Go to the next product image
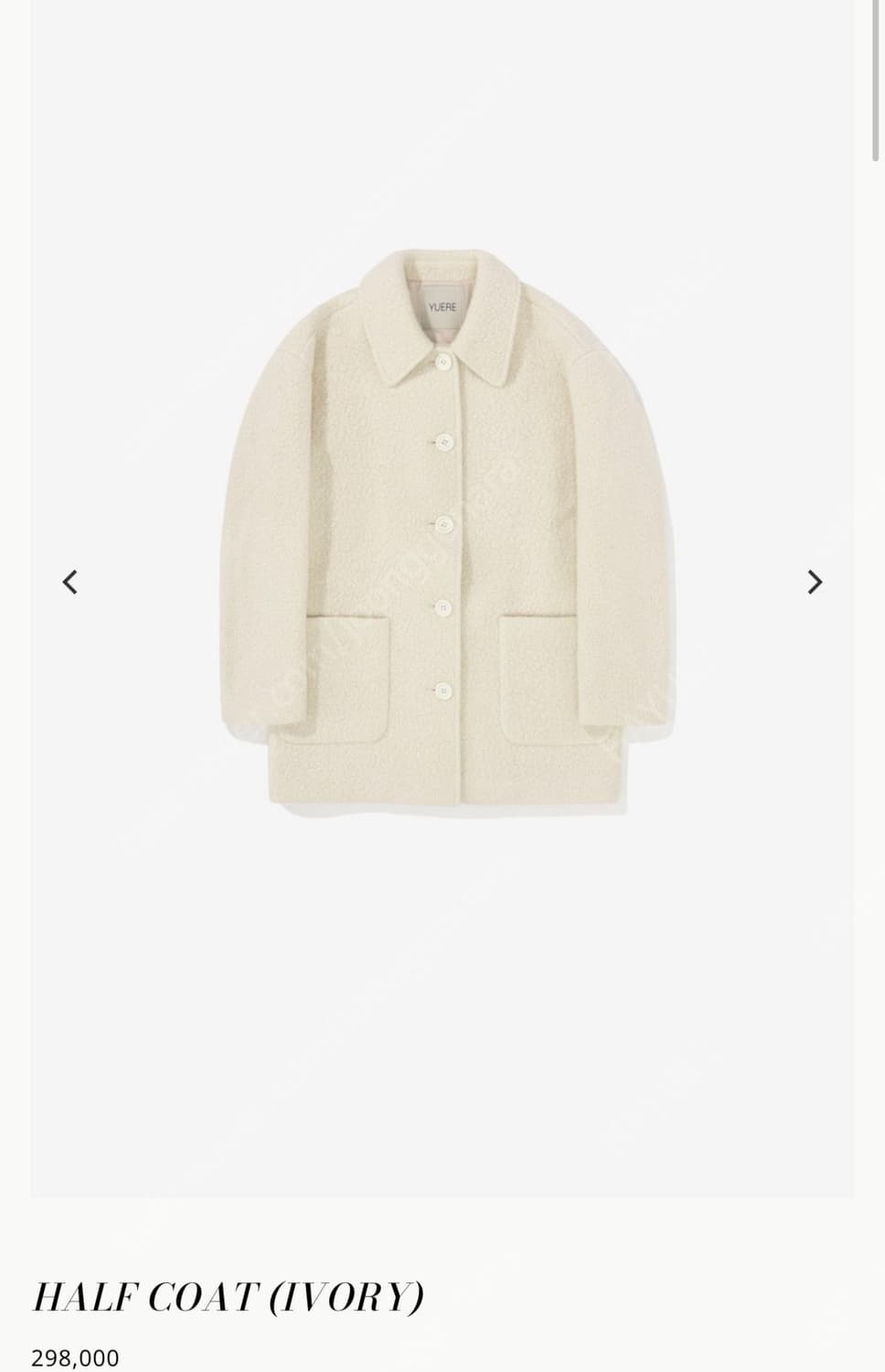The height and width of the screenshot is (1372, 885). pos(815,582)
